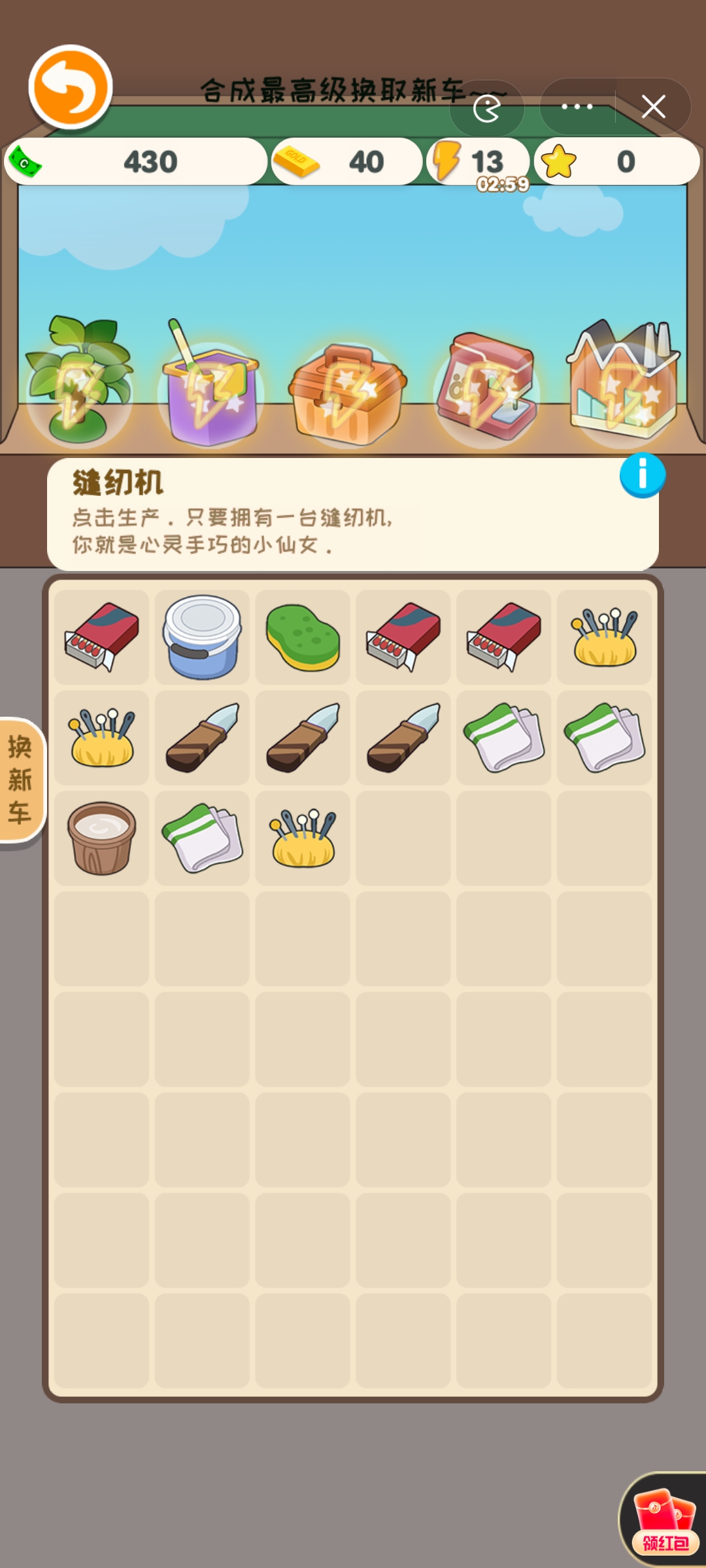Screen dimensions: 706x1568
Task: Tap a folded green cloth item
Action: tap(503, 738)
